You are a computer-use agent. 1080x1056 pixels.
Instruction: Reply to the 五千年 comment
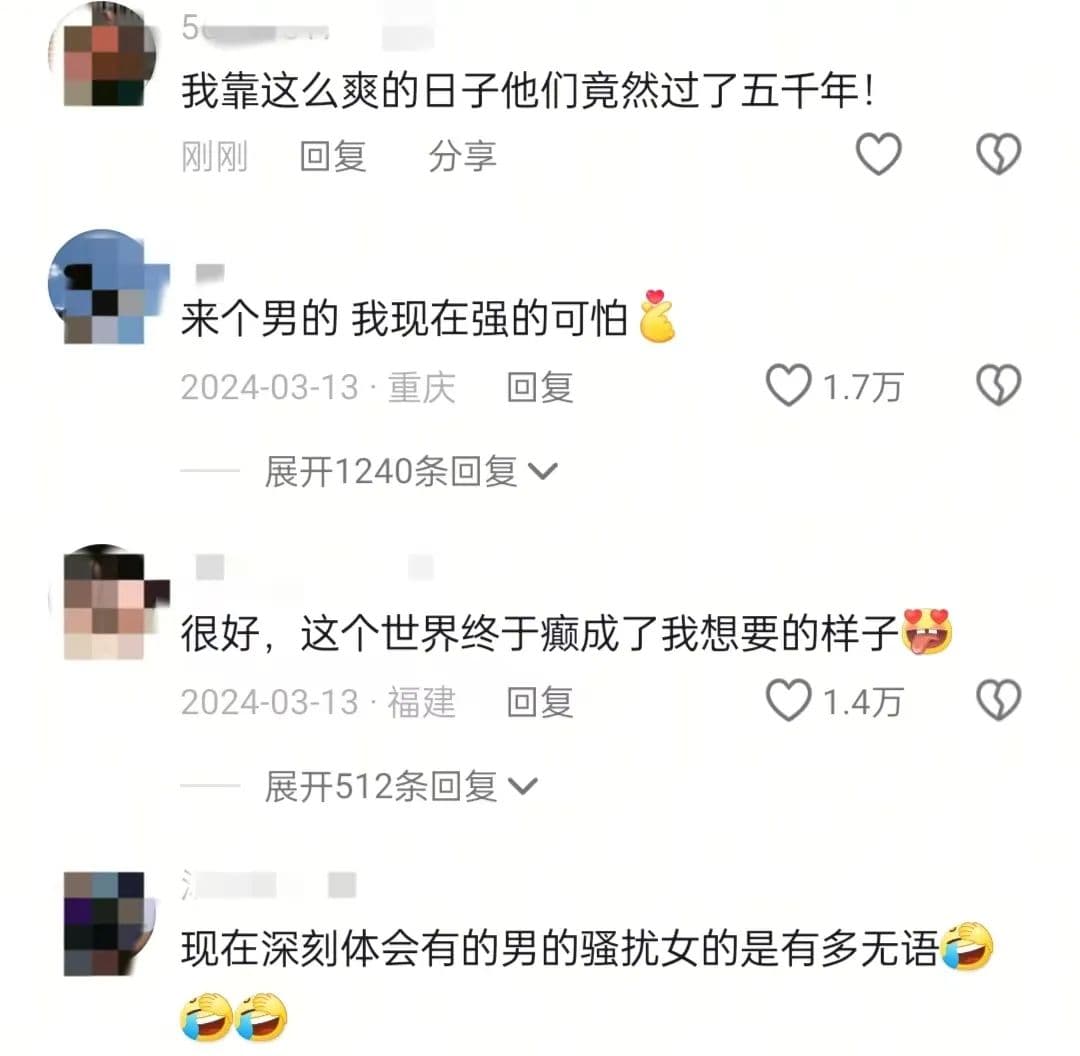tap(333, 156)
